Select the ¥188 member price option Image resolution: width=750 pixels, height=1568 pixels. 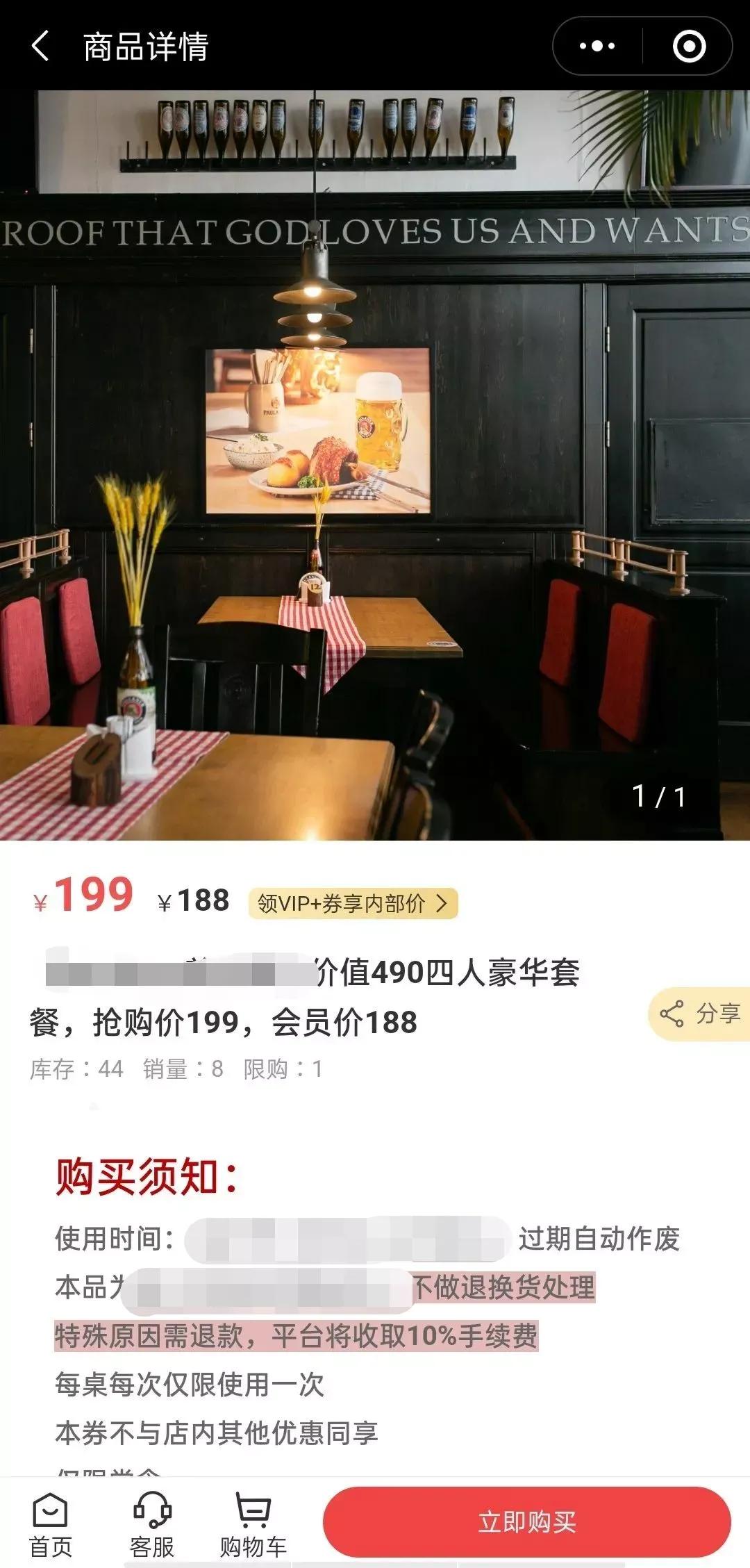[x=193, y=898]
